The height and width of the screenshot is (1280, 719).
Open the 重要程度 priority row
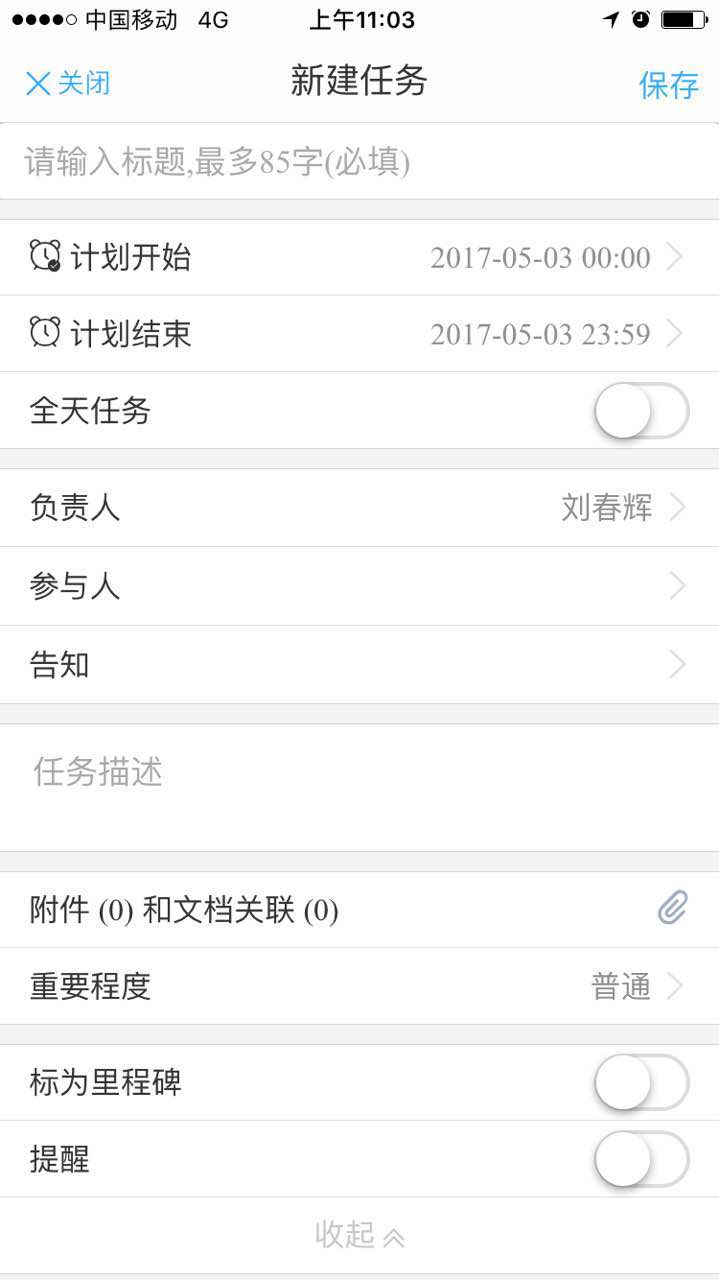[359, 987]
